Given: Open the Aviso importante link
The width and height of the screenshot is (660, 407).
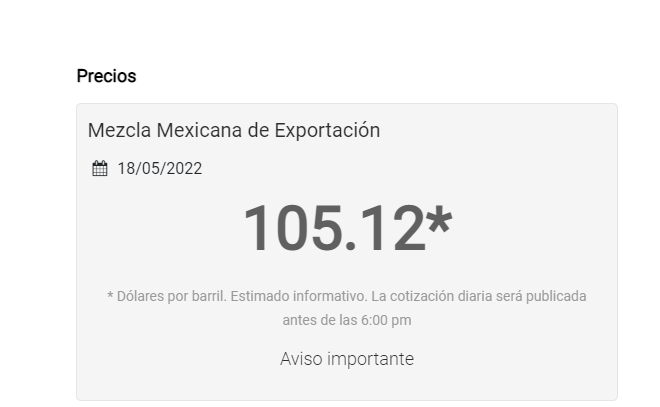Looking at the screenshot, I should (346, 359).
